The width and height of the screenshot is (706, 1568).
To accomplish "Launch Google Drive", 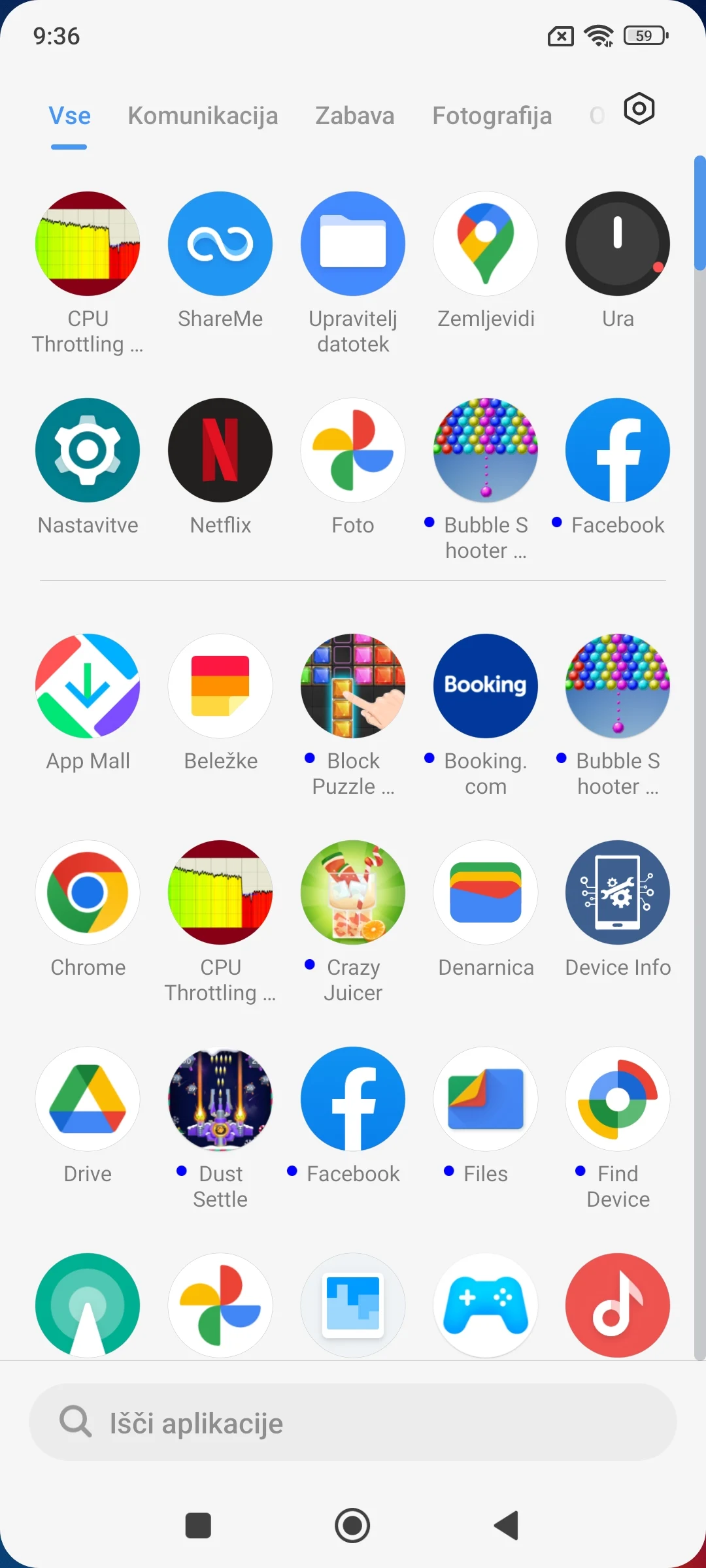I will click(x=88, y=1099).
